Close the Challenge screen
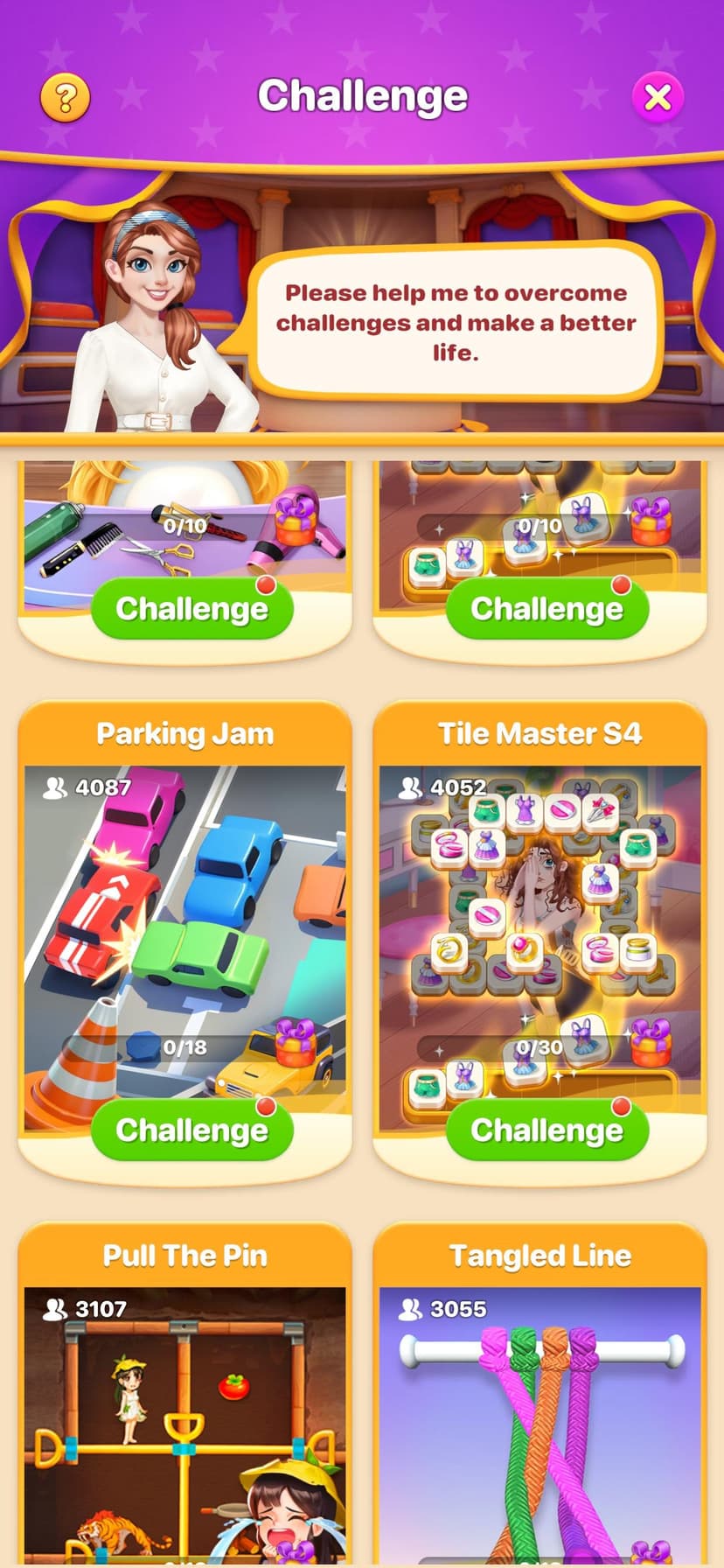This screenshot has width=724, height=1568. (658, 97)
